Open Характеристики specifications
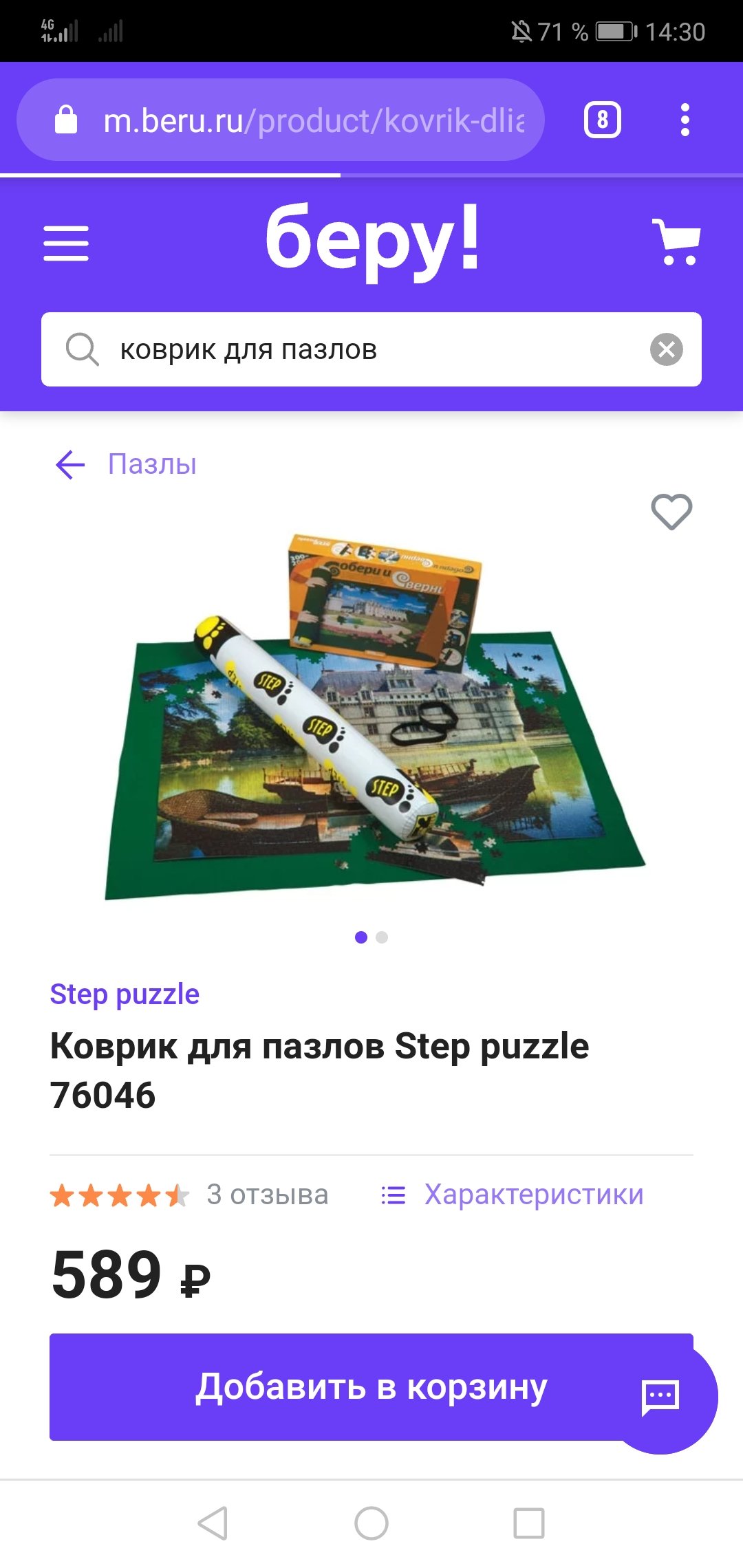 click(x=513, y=1195)
